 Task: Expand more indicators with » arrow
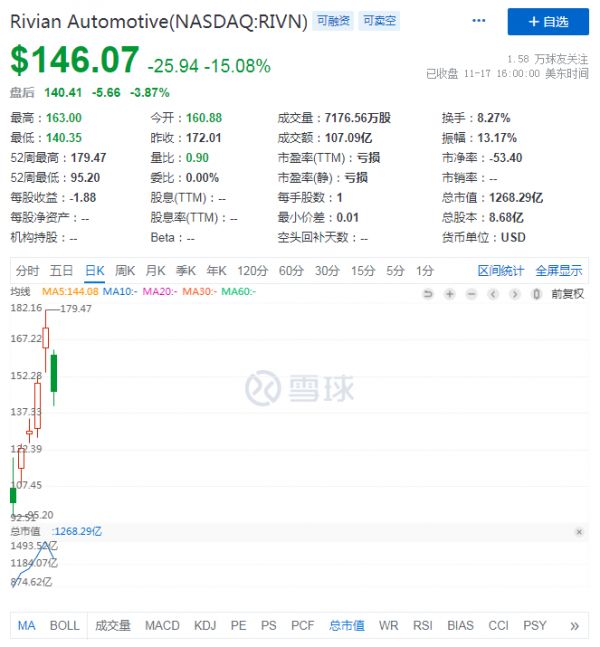click(x=574, y=626)
